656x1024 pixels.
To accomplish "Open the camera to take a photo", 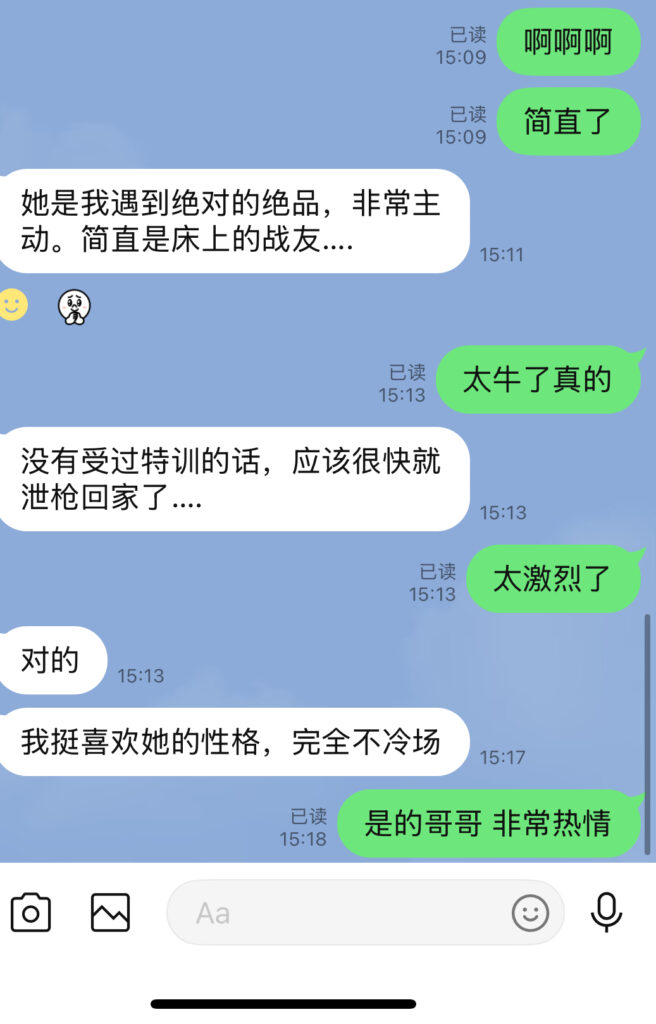I will coord(31,912).
